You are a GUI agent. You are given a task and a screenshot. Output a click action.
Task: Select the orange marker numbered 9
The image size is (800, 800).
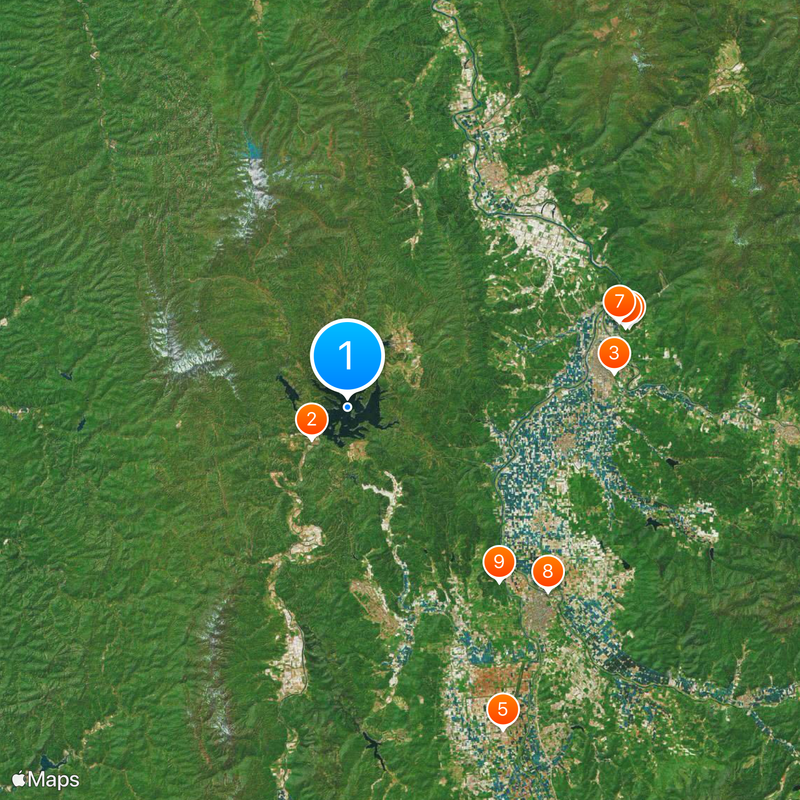point(498,563)
